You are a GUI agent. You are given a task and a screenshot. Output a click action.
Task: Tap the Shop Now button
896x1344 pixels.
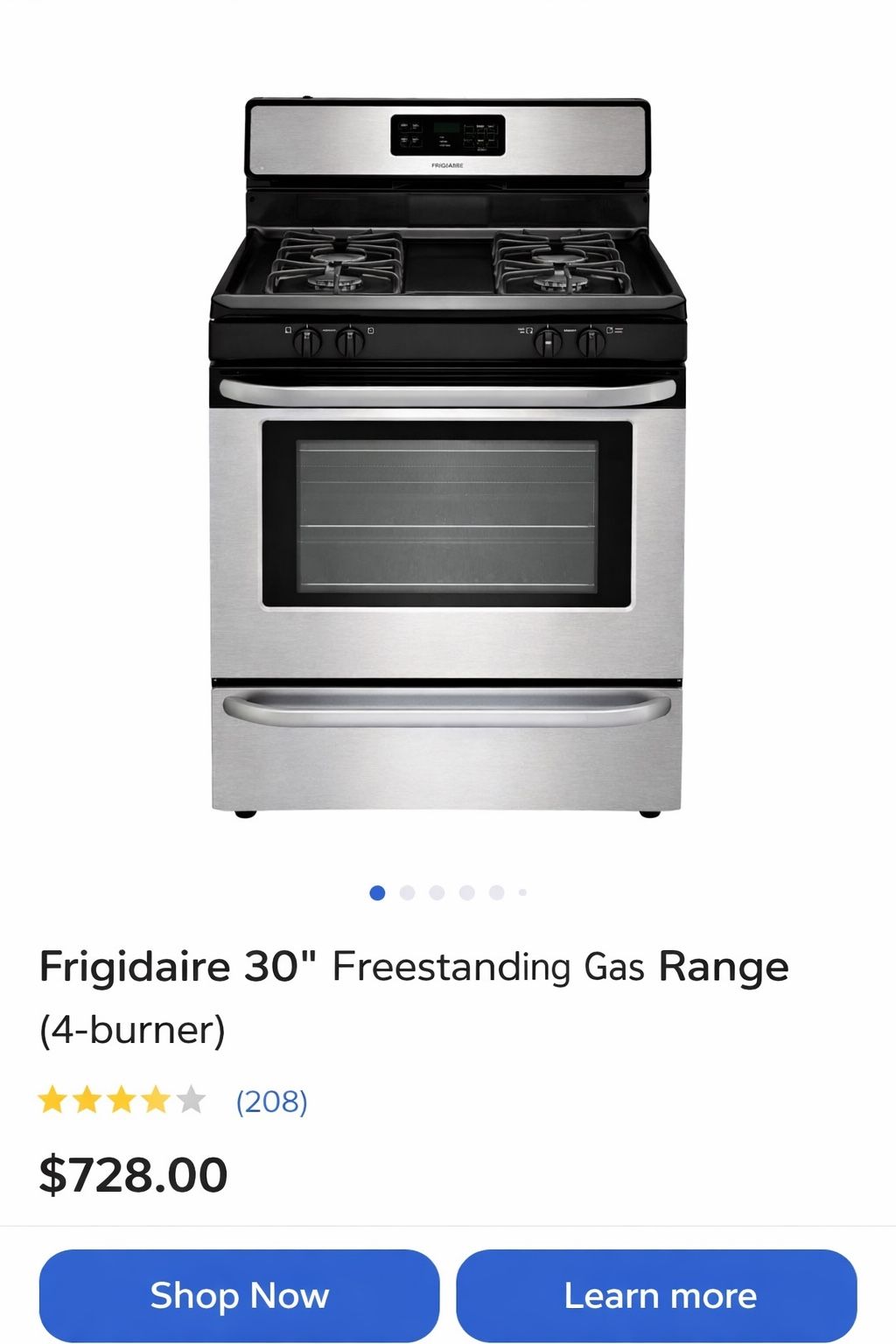239,1295
